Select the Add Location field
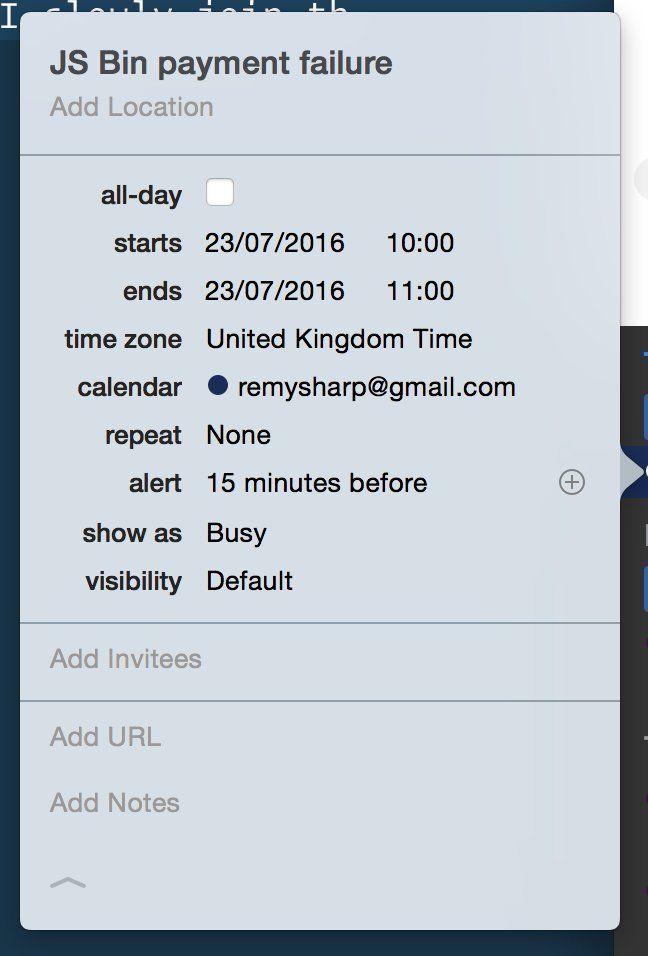The height and width of the screenshot is (956, 648). 131,107
